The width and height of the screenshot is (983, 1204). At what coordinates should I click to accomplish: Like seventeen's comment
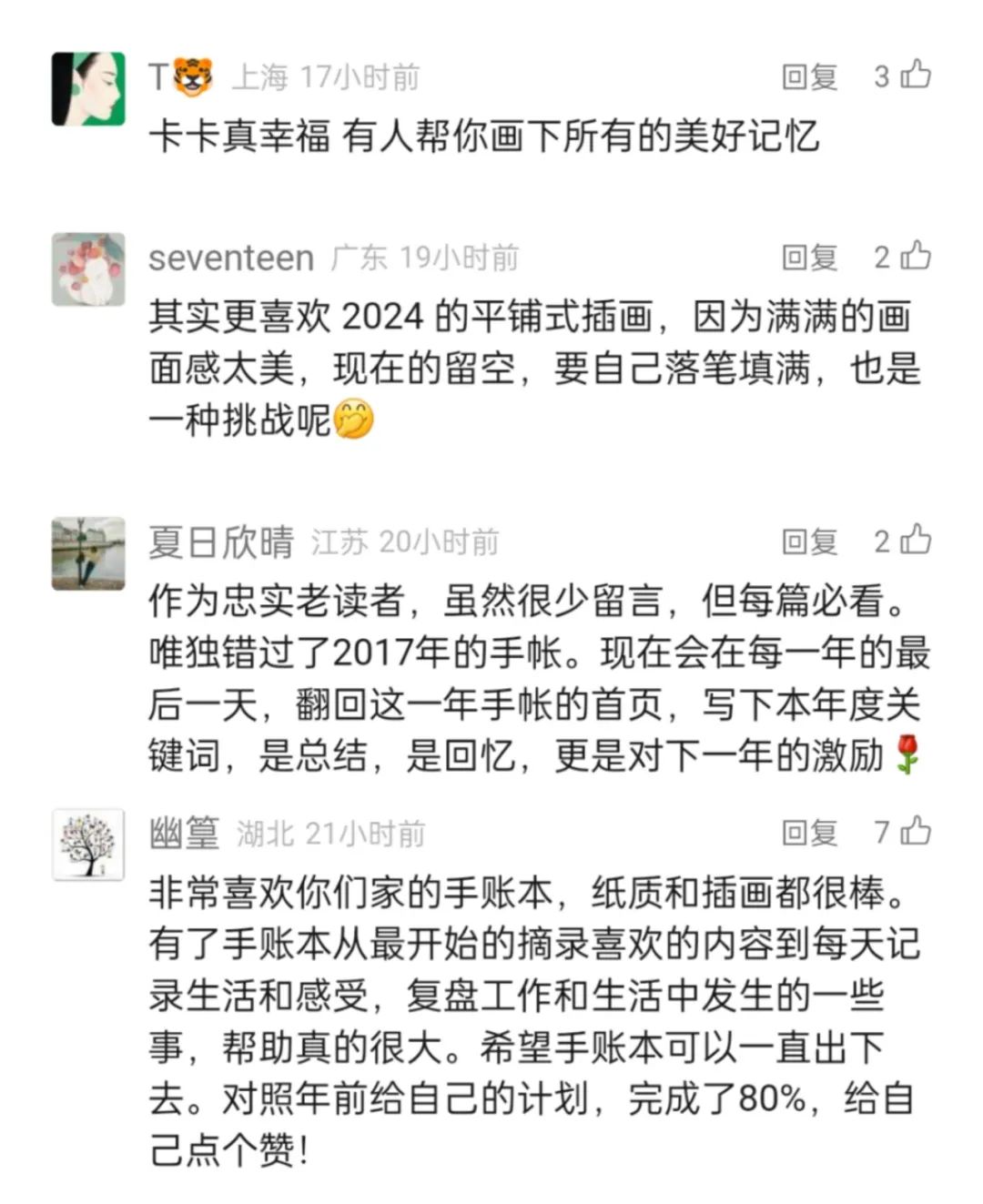point(915,256)
